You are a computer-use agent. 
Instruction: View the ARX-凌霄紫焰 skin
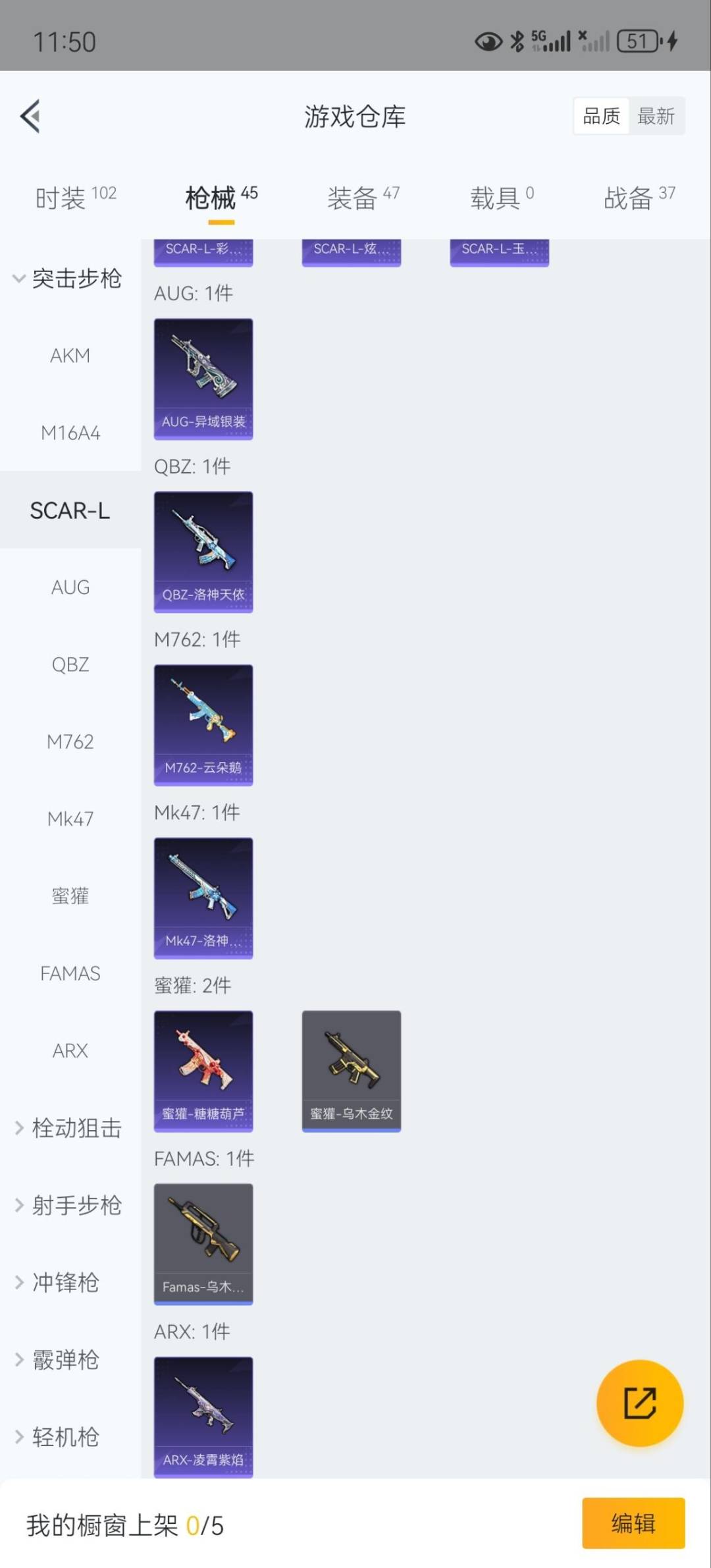[203, 1416]
